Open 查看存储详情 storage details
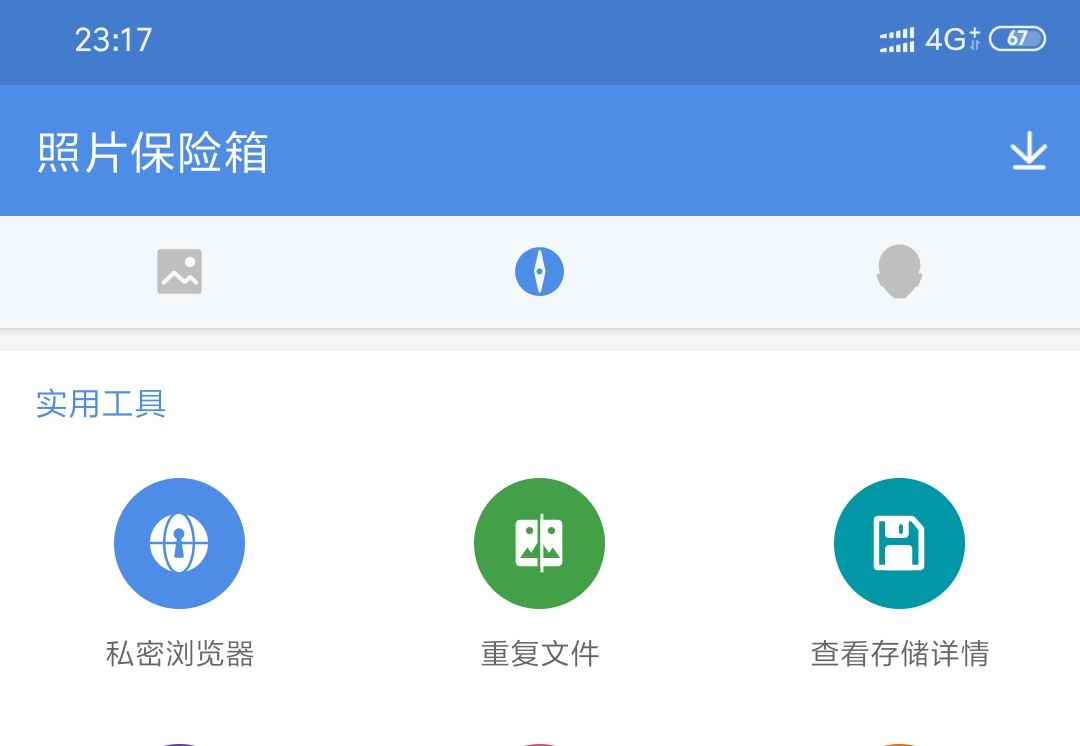Image resolution: width=1080 pixels, height=746 pixels. pos(899,543)
